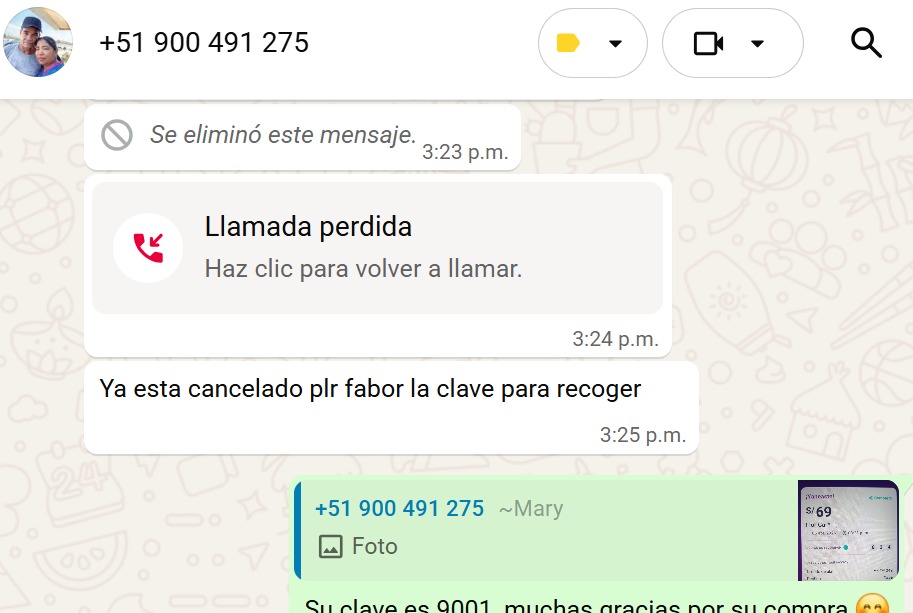Open the quoted Foto reply from Mary
The width and height of the screenshot is (913, 613).
pos(596,530)
